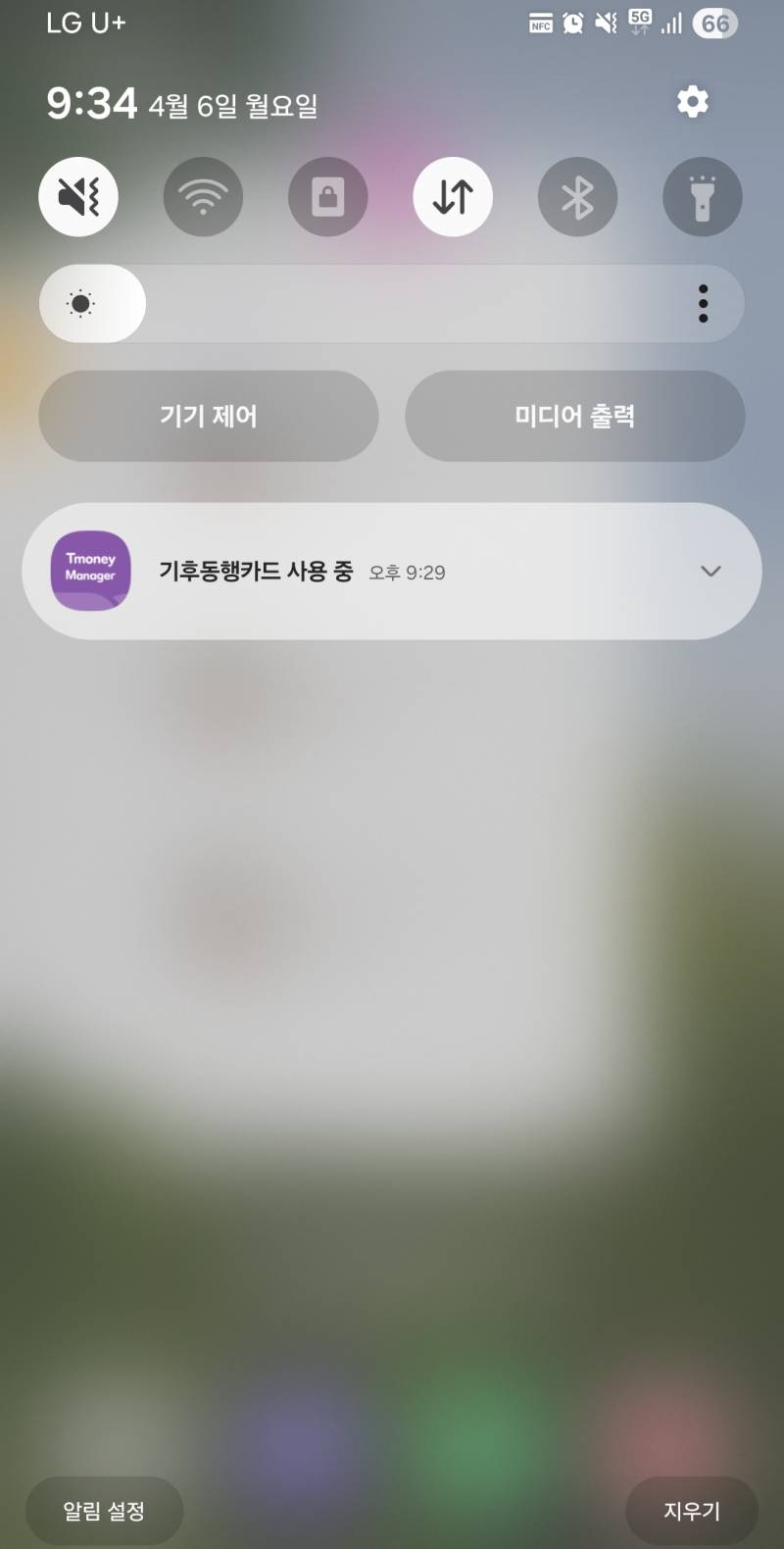
Task: Toggle screen rotation lock
Action: tap(327, 196)
